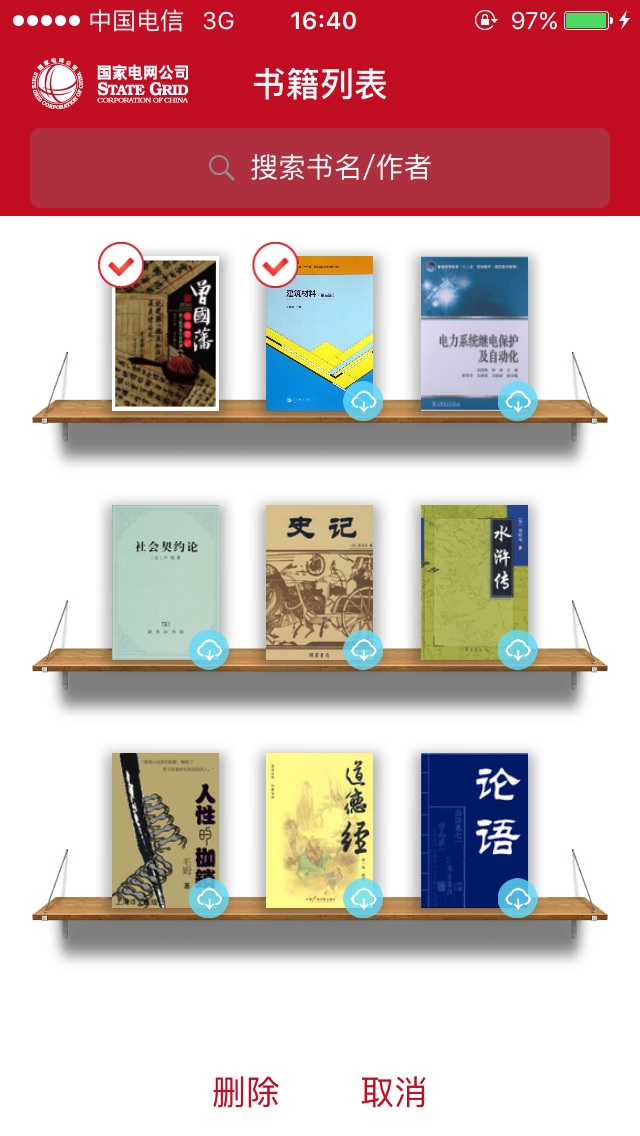Viewport: 640px width, 1136px height.
Task: Download the 社会契约论 book
Action: (x=209, y=650)
